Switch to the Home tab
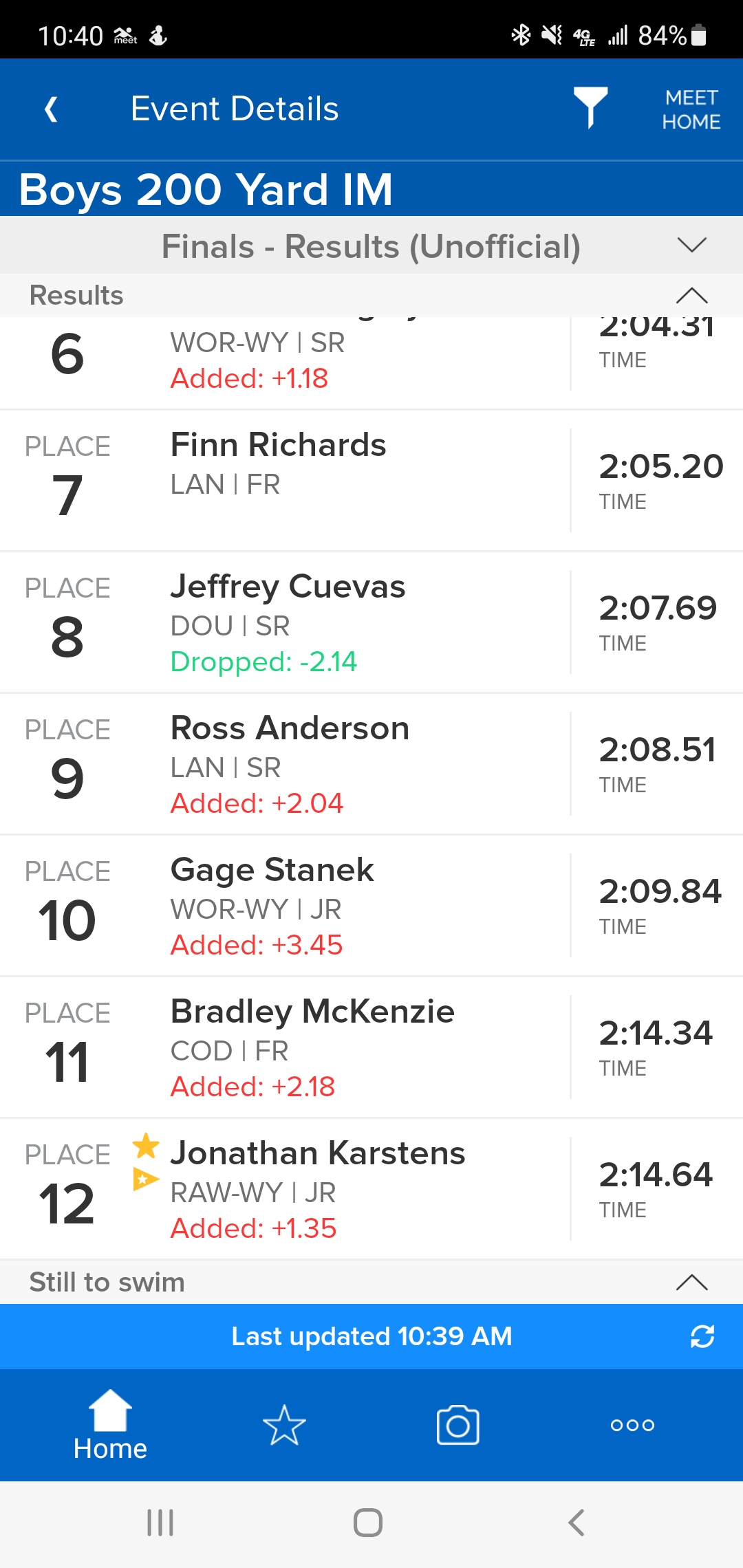 [110, 1425]
